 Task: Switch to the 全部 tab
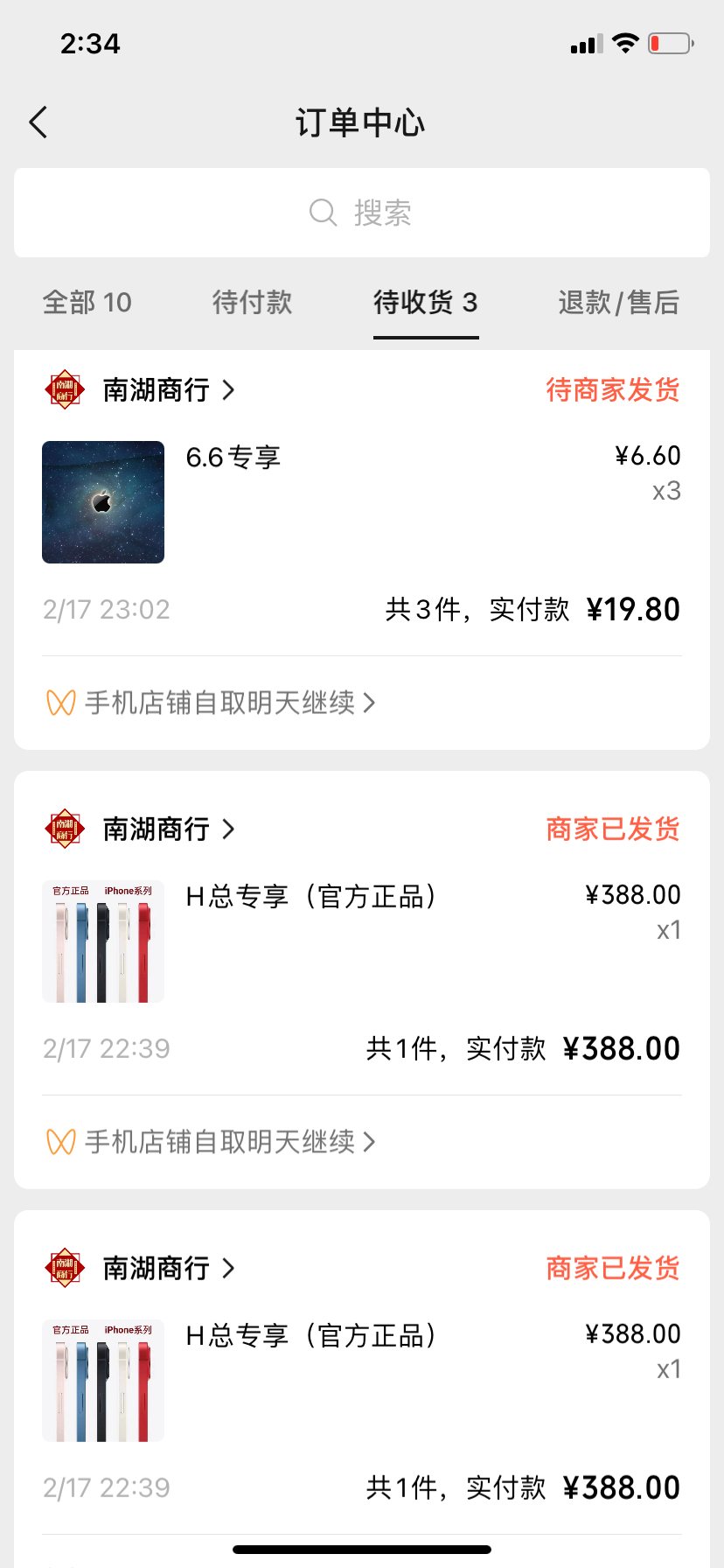(x=87, y=303)
